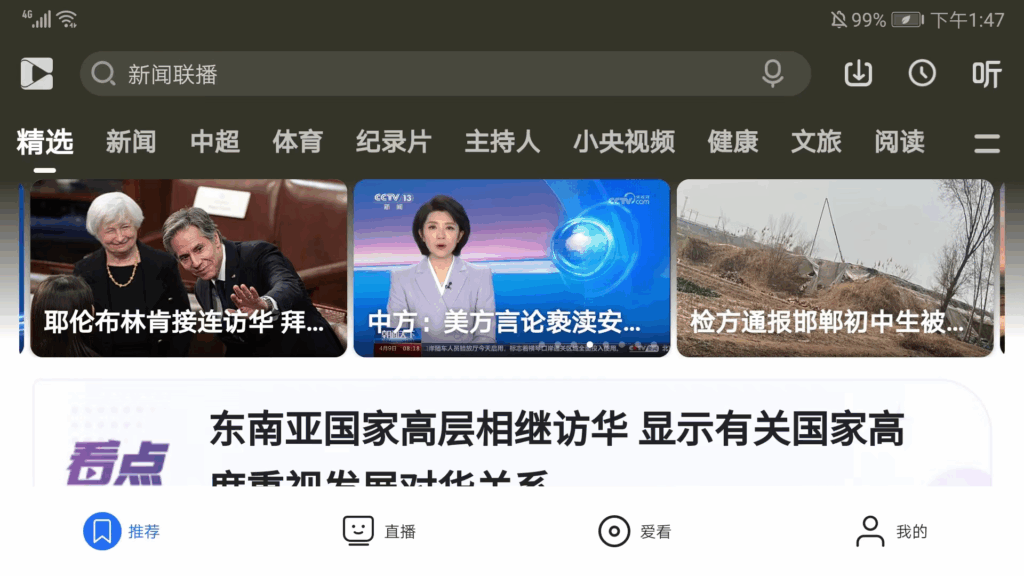This screenshot has height=576, width=1024.
Task: Switch to the 中超 tab
Action: 215,142
